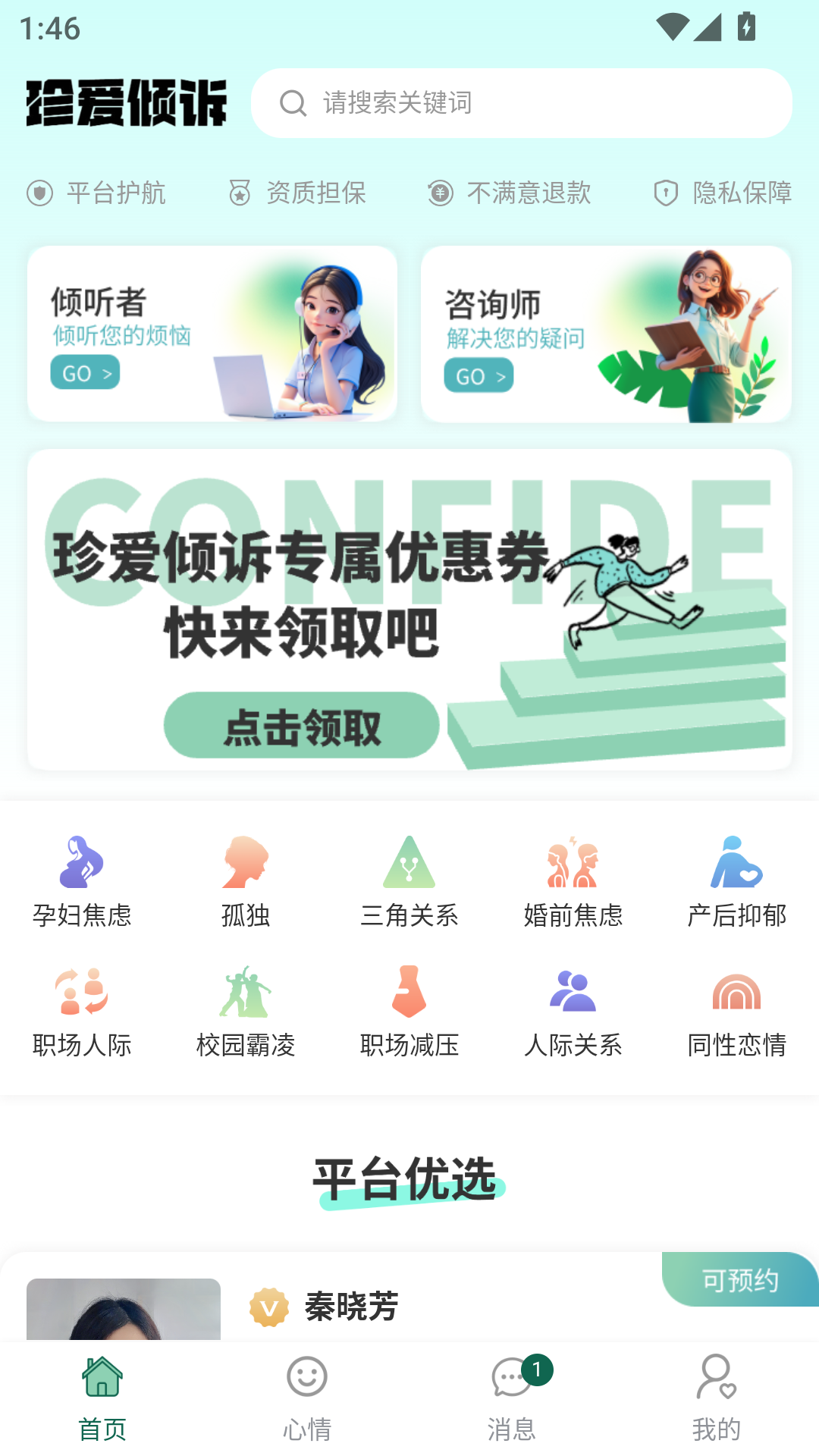This screenshot has height=1456, width=819.
Task: Claim the coupon via 点击领取
Action: (302, 726)
